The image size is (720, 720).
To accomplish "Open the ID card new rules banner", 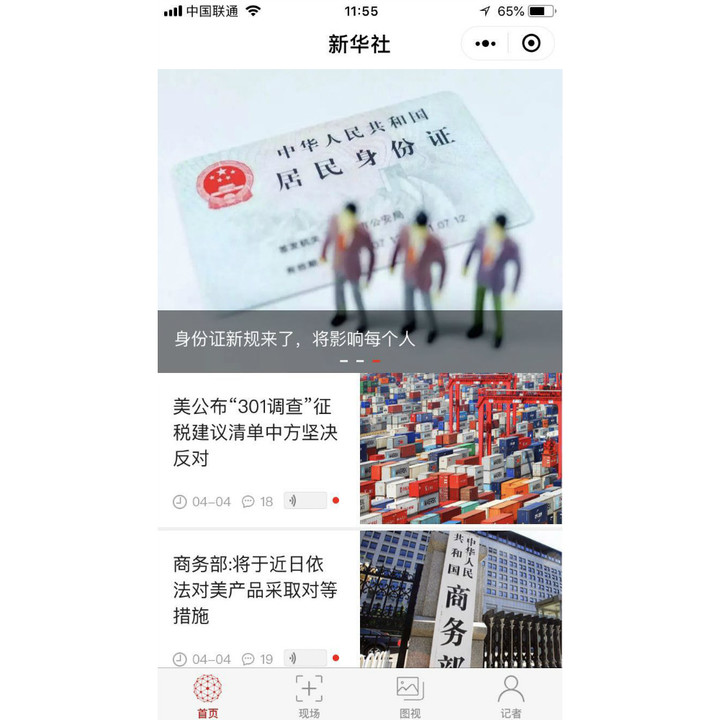I will (x=360, y=220).
